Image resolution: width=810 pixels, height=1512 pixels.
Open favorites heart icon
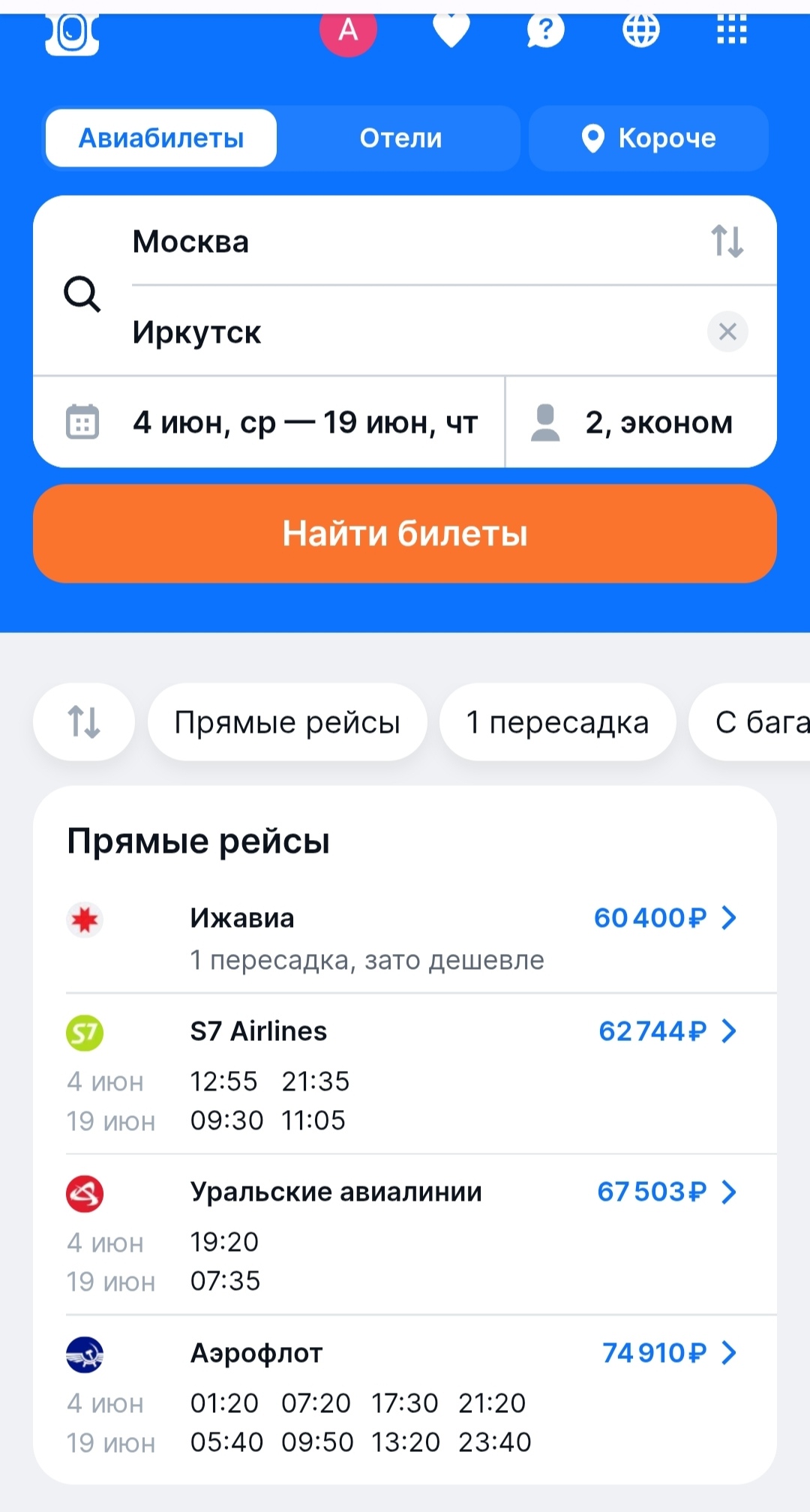451,30
